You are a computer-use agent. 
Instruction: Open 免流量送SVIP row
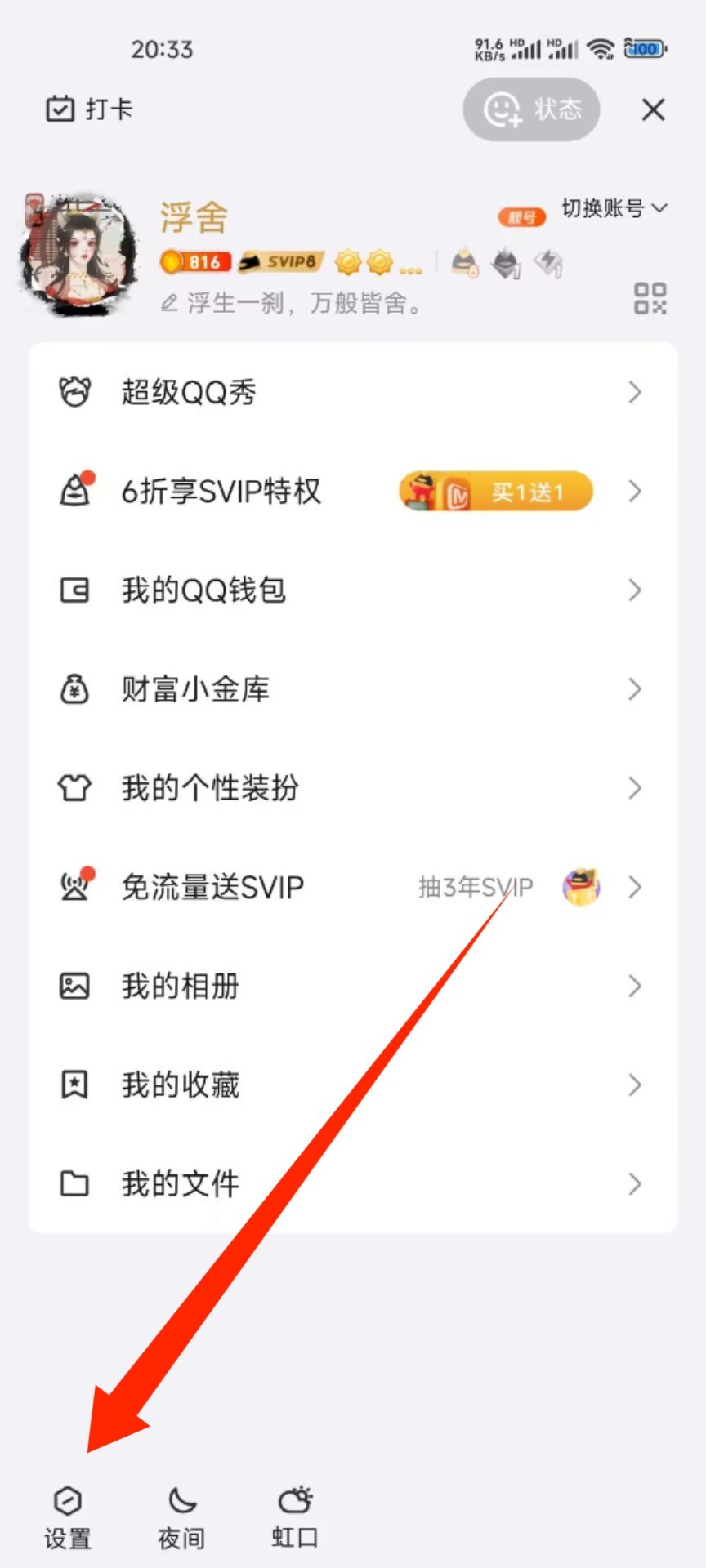point(353,887)
